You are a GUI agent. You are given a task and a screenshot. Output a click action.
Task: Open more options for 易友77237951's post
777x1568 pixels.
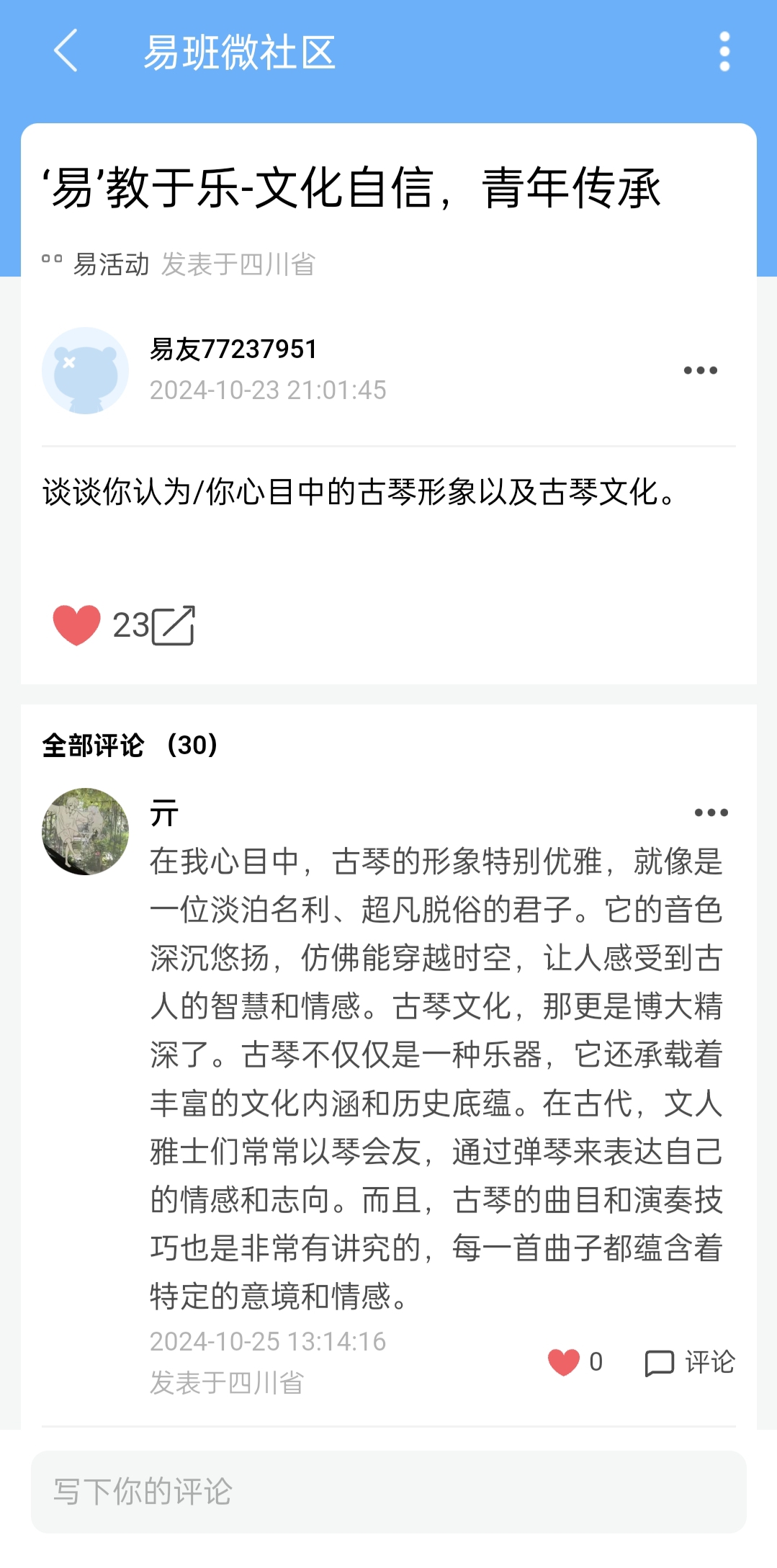(700, 370)
